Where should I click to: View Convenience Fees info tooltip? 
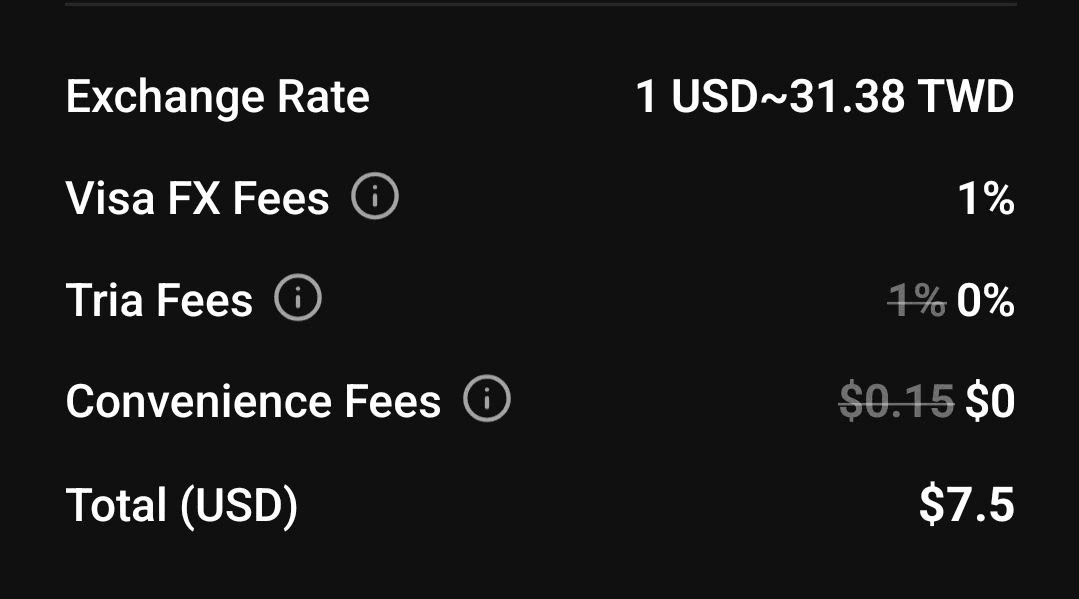tap(487, 400)
